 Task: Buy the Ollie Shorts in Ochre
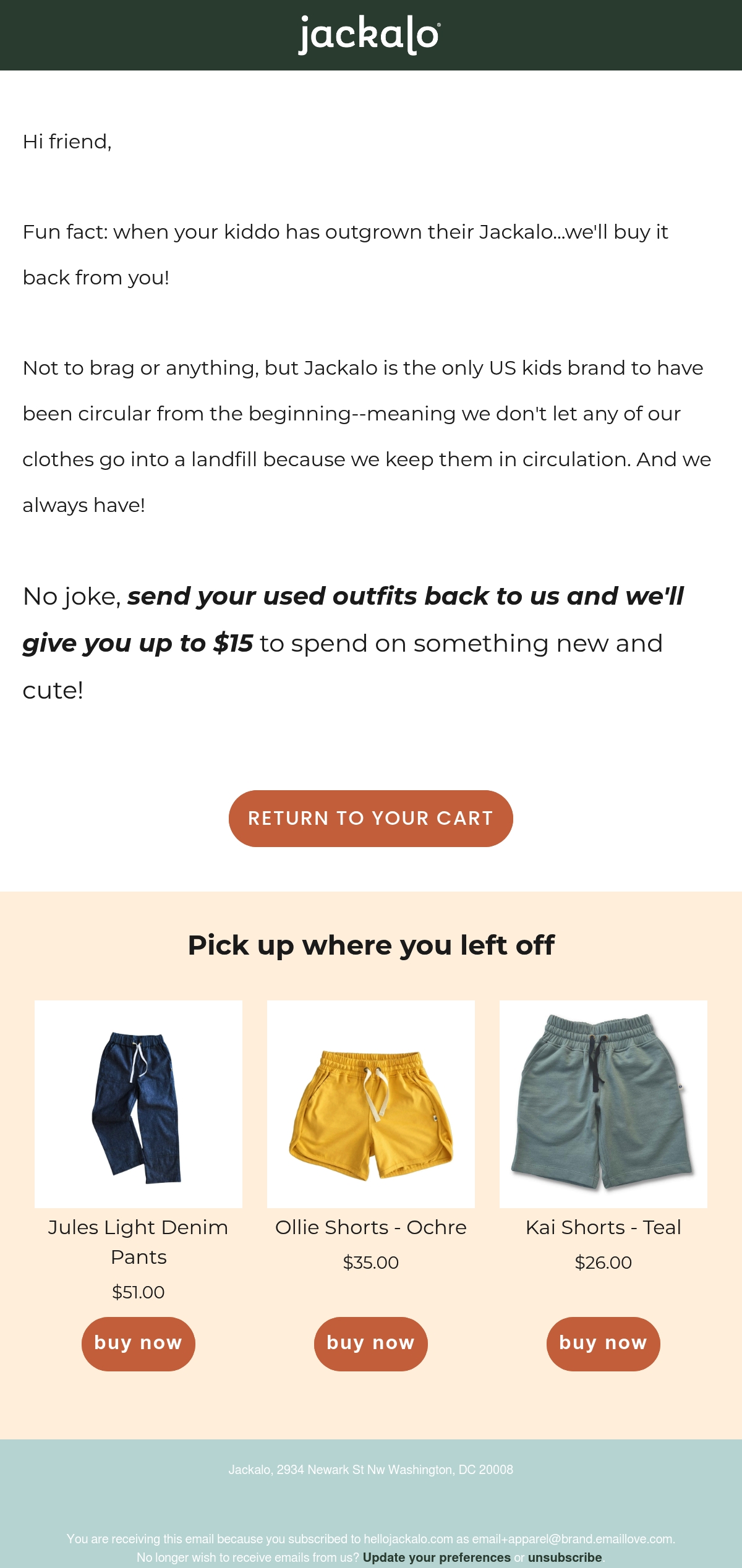coord(371,1344)
